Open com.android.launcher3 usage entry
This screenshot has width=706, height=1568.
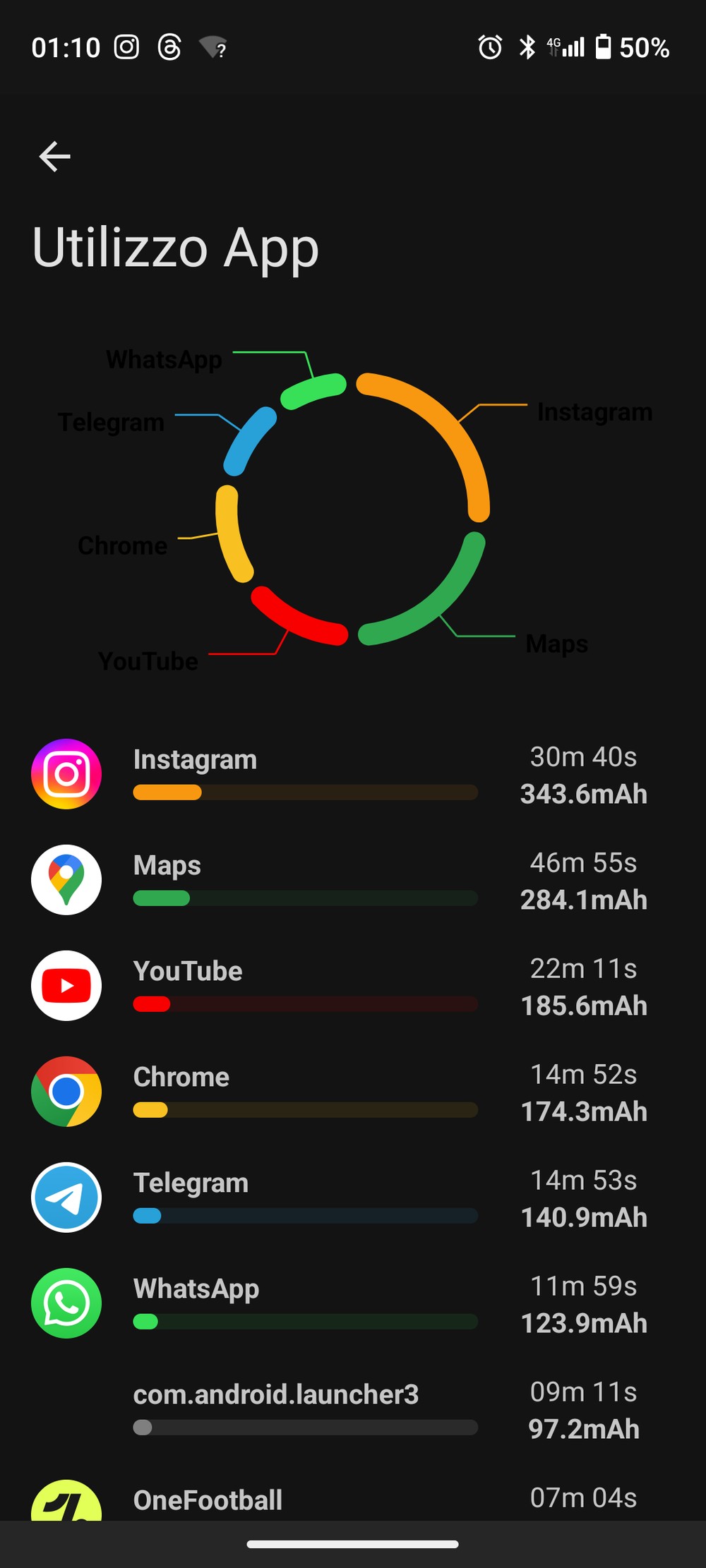[339, 1409]
